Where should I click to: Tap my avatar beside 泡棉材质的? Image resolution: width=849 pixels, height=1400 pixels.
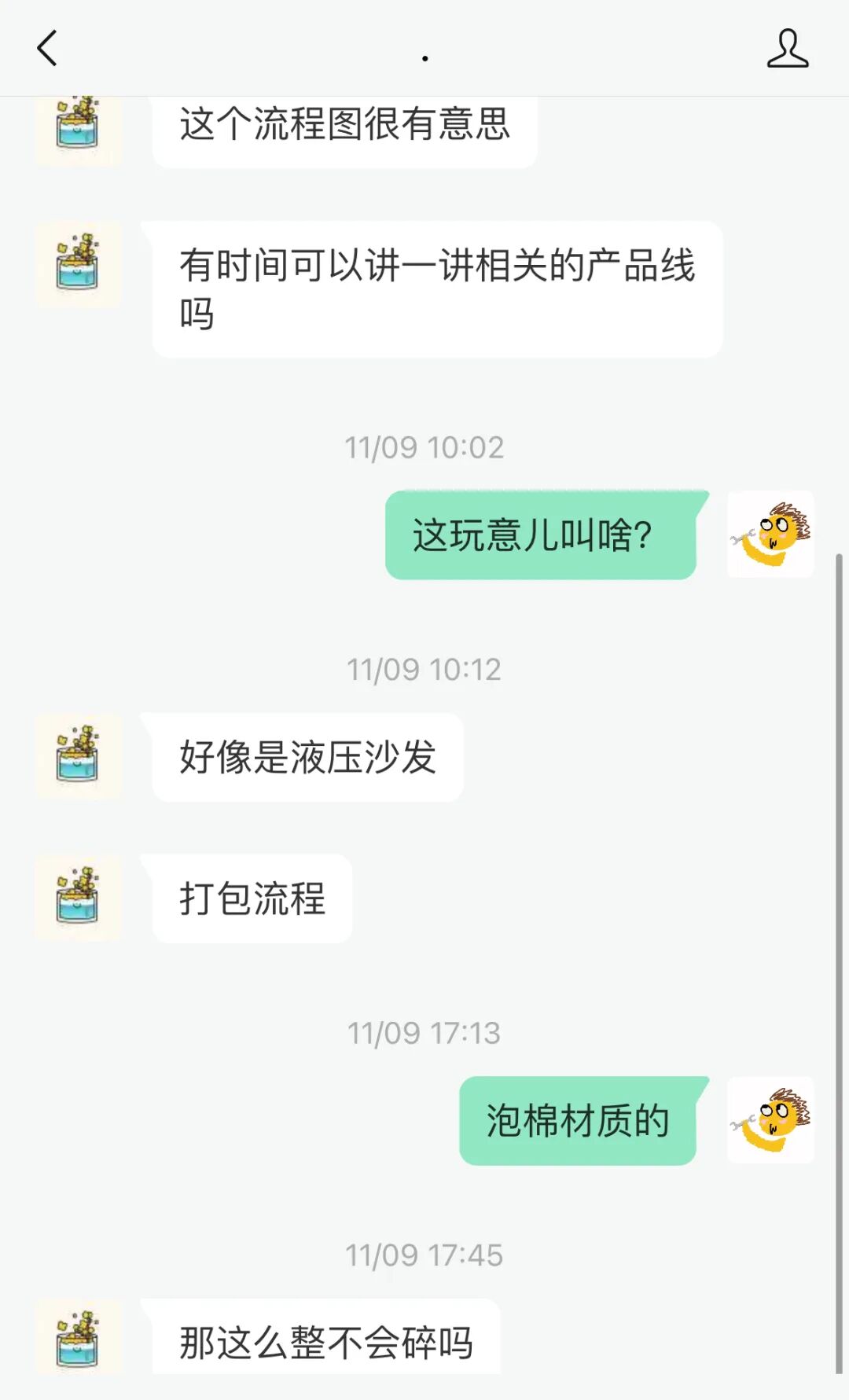tap(770, 1119)
